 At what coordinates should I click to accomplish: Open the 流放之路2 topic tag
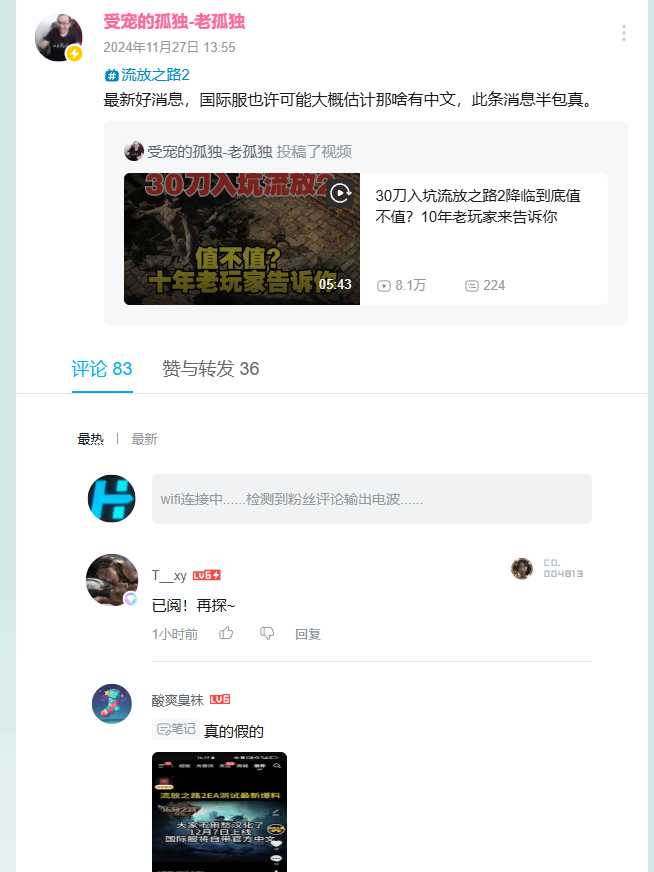[x=148, y=75]
